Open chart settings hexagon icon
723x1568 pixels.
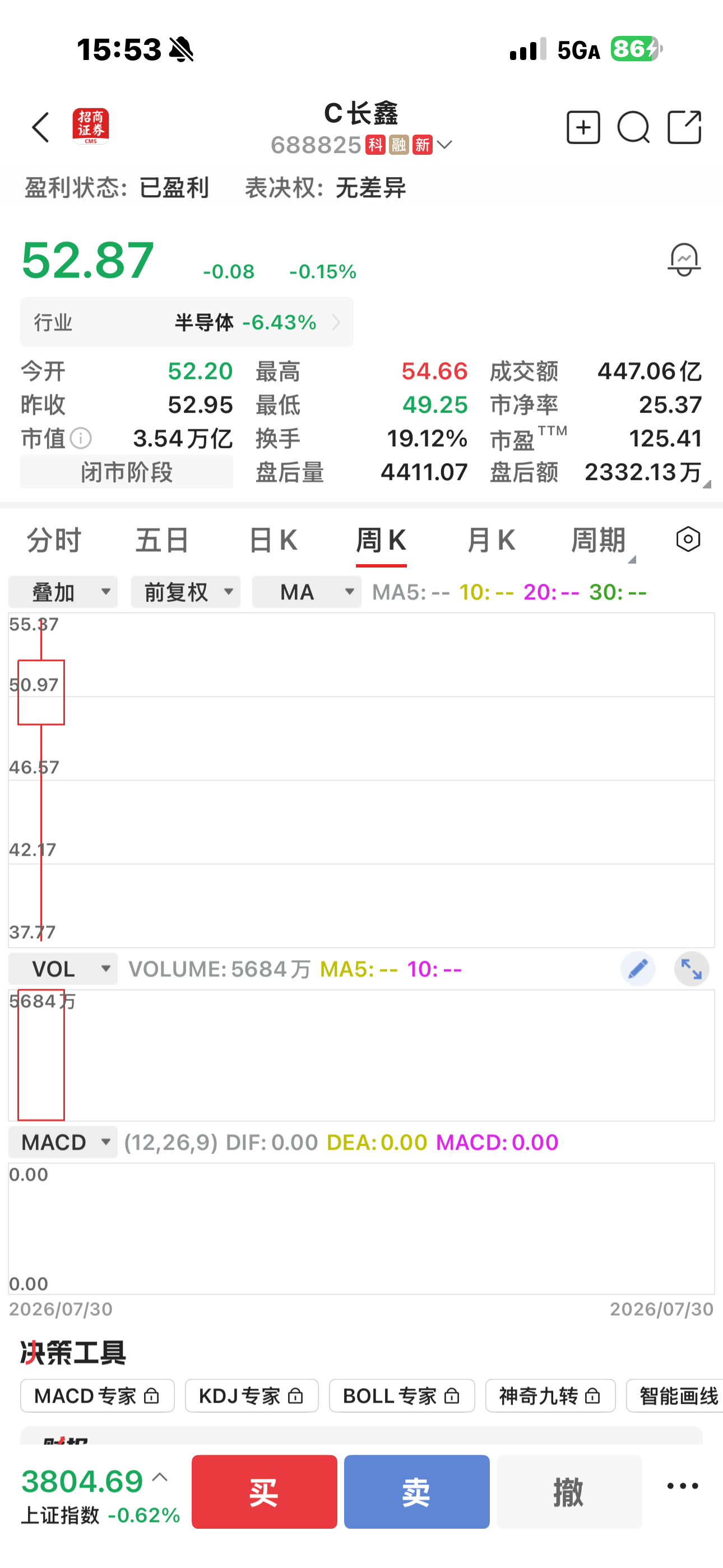[x=688, y=539]
